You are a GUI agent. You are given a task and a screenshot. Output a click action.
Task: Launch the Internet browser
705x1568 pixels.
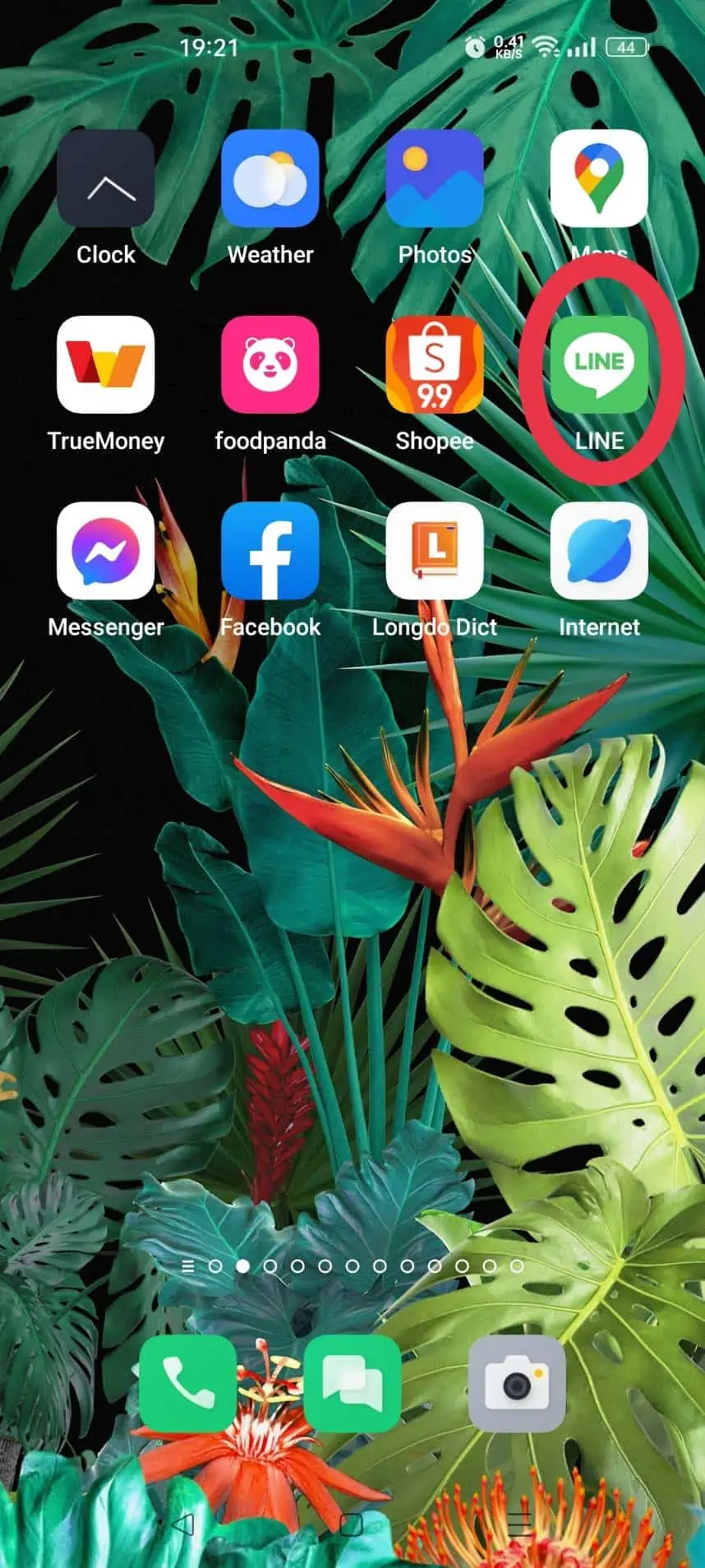pyautogui.click(x=598, y=551)
